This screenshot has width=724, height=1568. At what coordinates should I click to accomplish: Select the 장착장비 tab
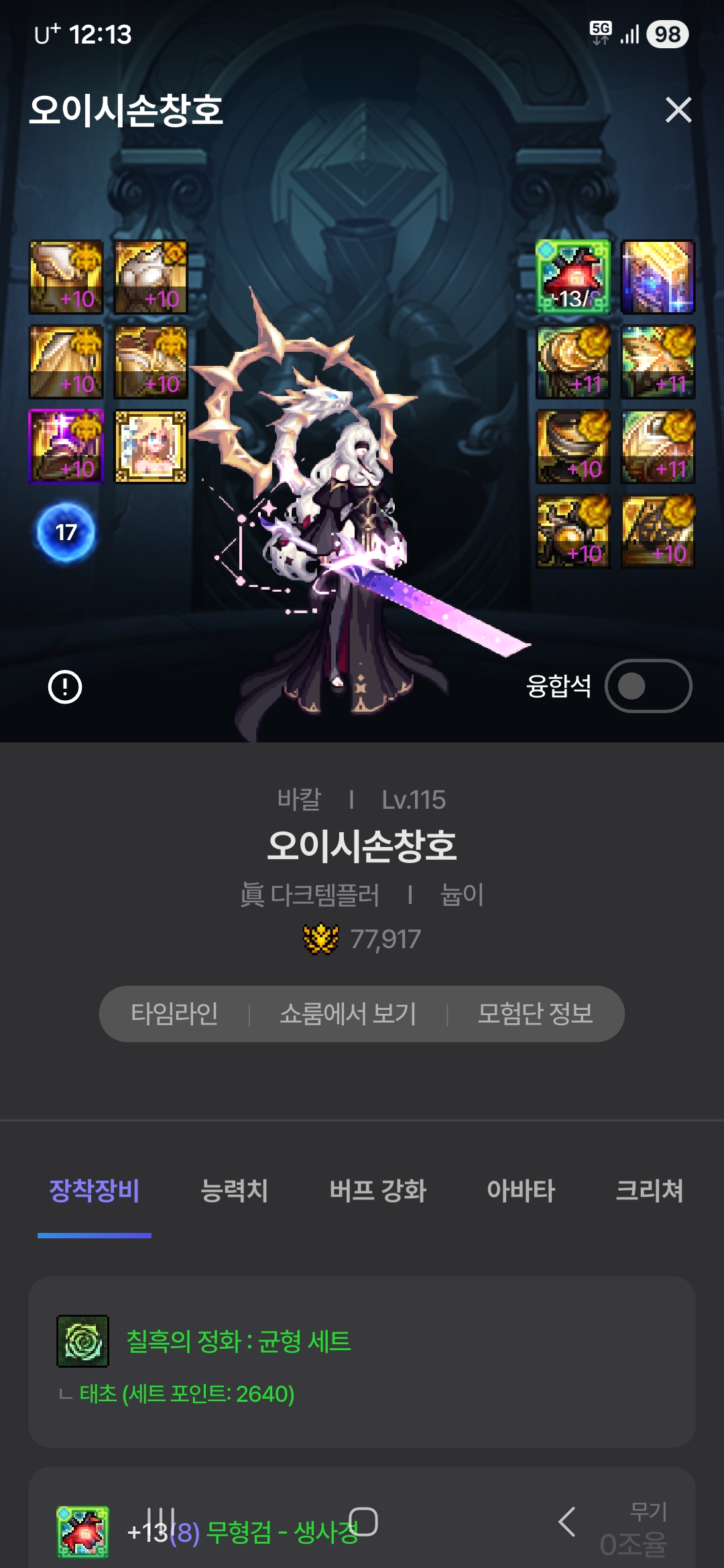click(95, 1191)
